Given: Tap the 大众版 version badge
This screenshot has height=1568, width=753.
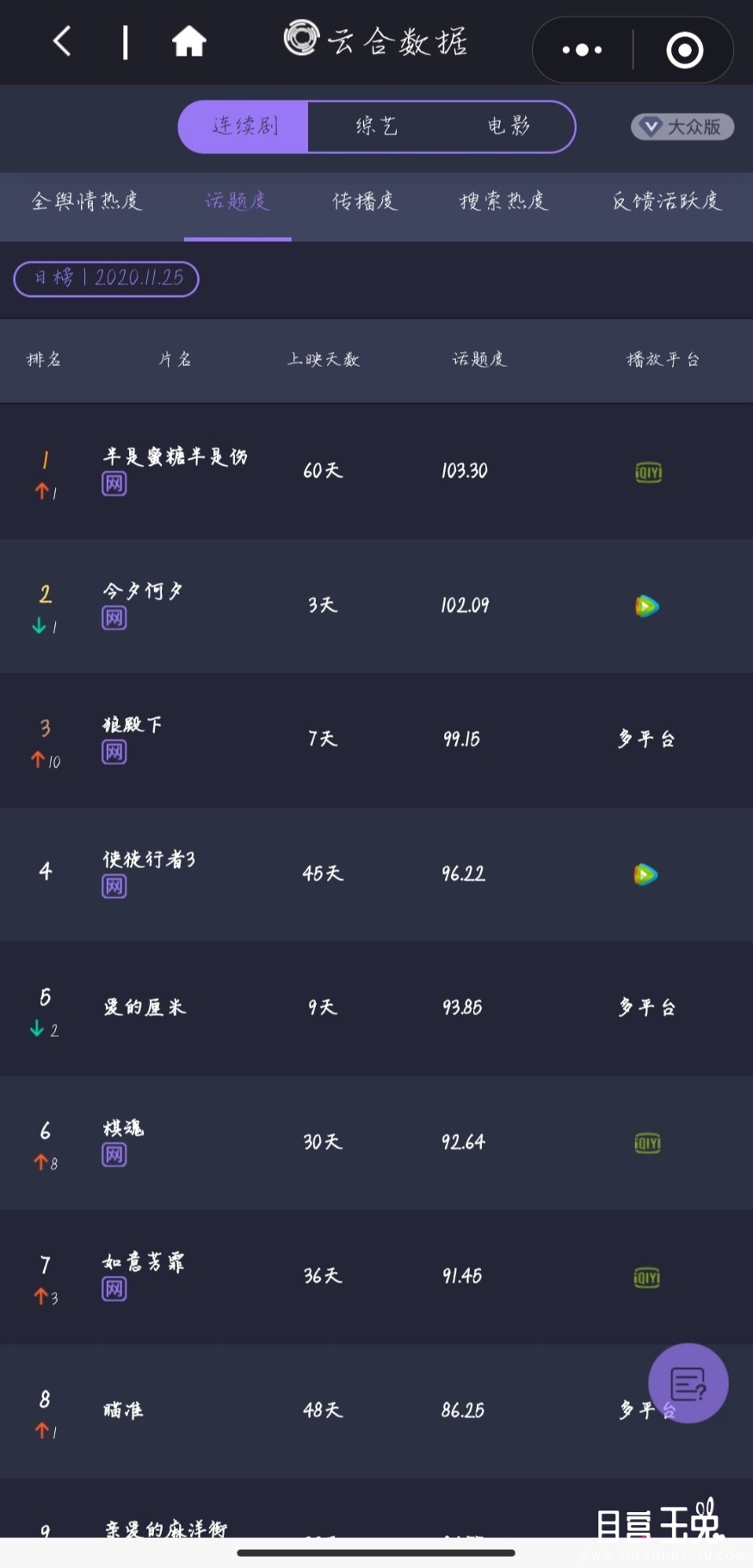Looking at the screenshot, I should (682, 127).
